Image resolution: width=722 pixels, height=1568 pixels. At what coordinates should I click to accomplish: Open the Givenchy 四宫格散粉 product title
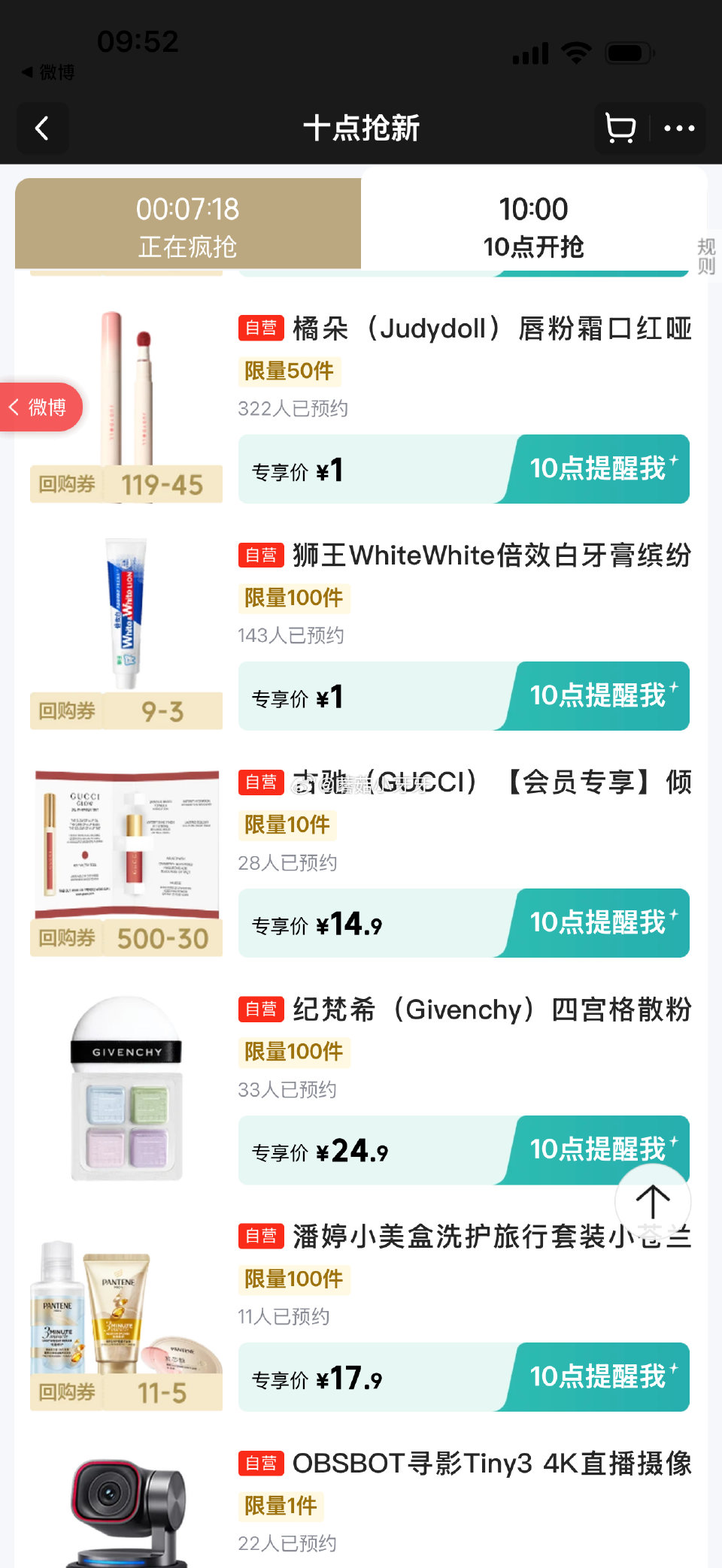coord(489,1010)
